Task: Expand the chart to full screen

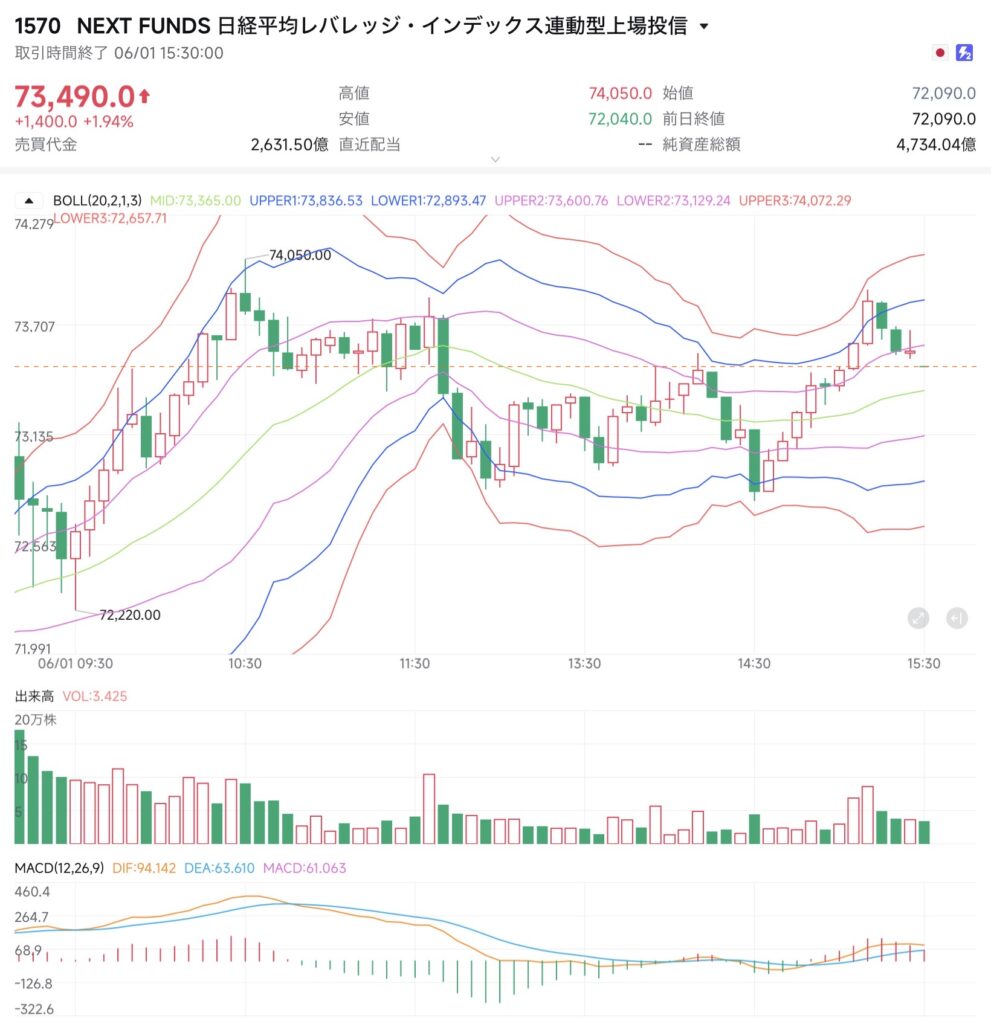Action: [x=918, y=618]
